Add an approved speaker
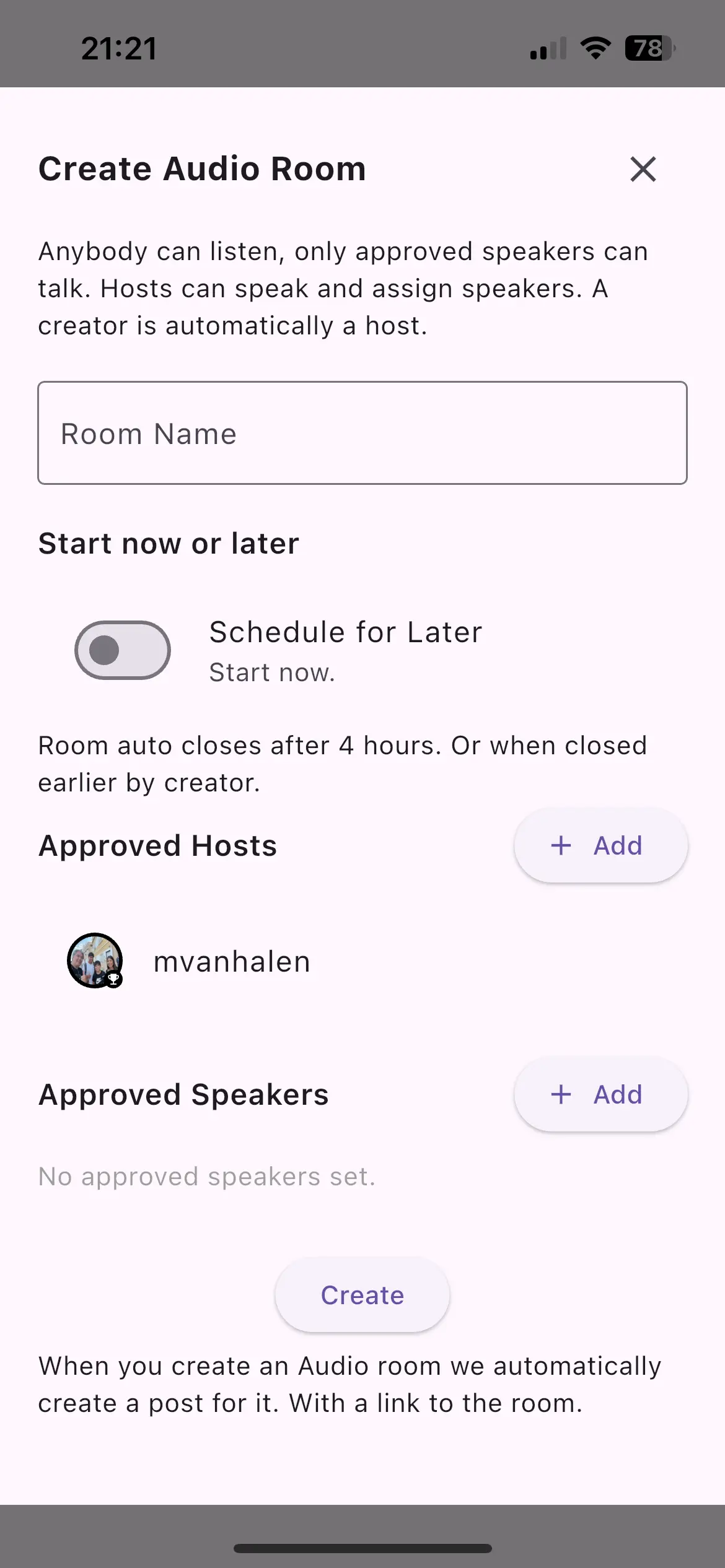 600,1095
